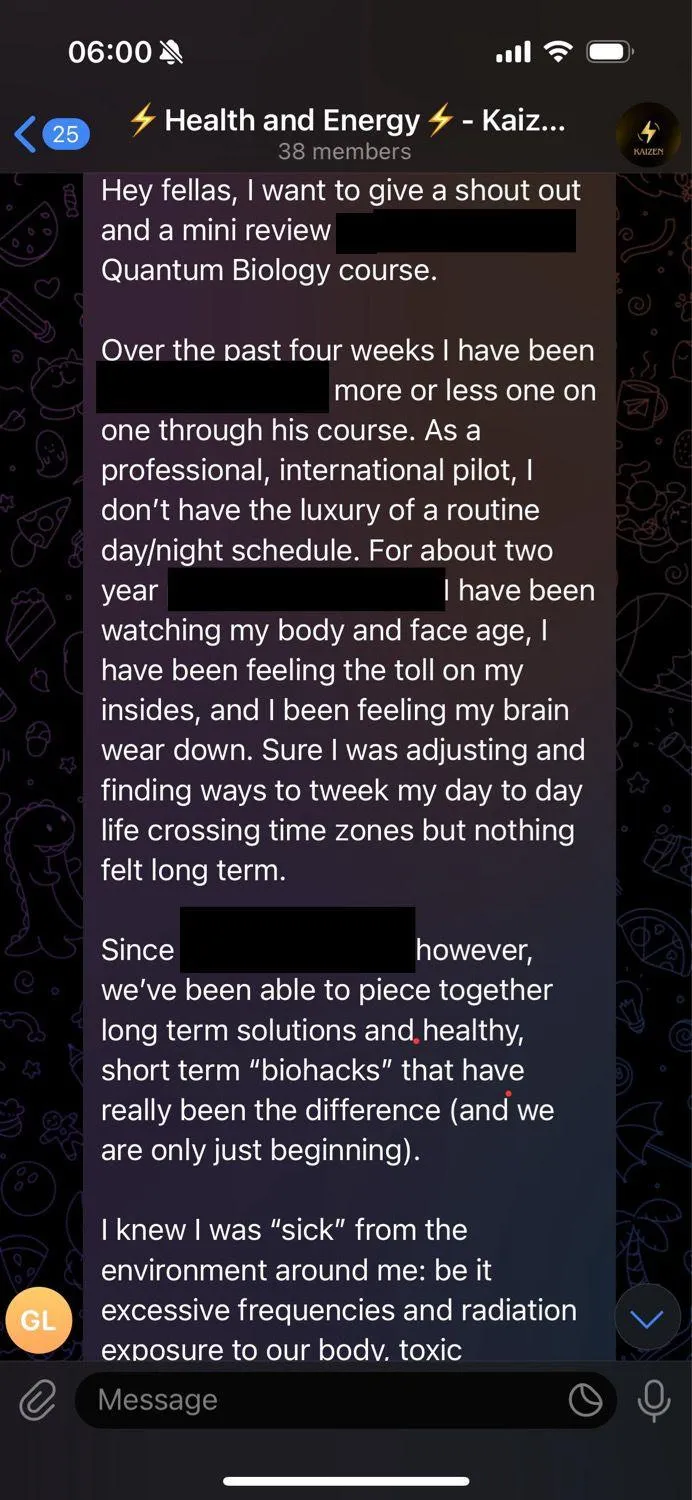
Task: Attach a file to the chat
Action: click(x=38, y=1400)
